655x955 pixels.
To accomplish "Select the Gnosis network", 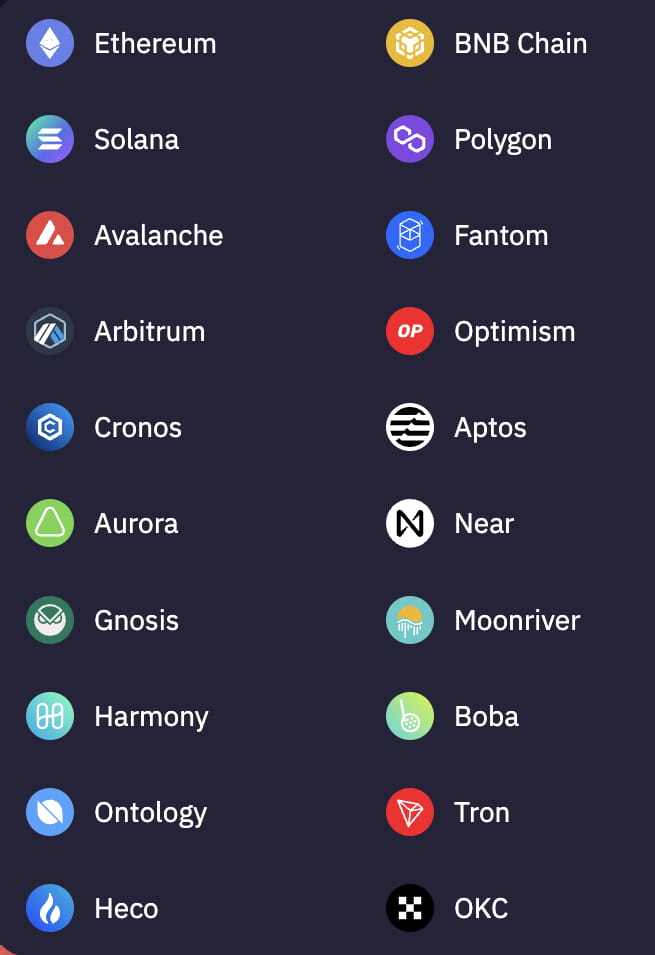I will (x=136, y=620).
